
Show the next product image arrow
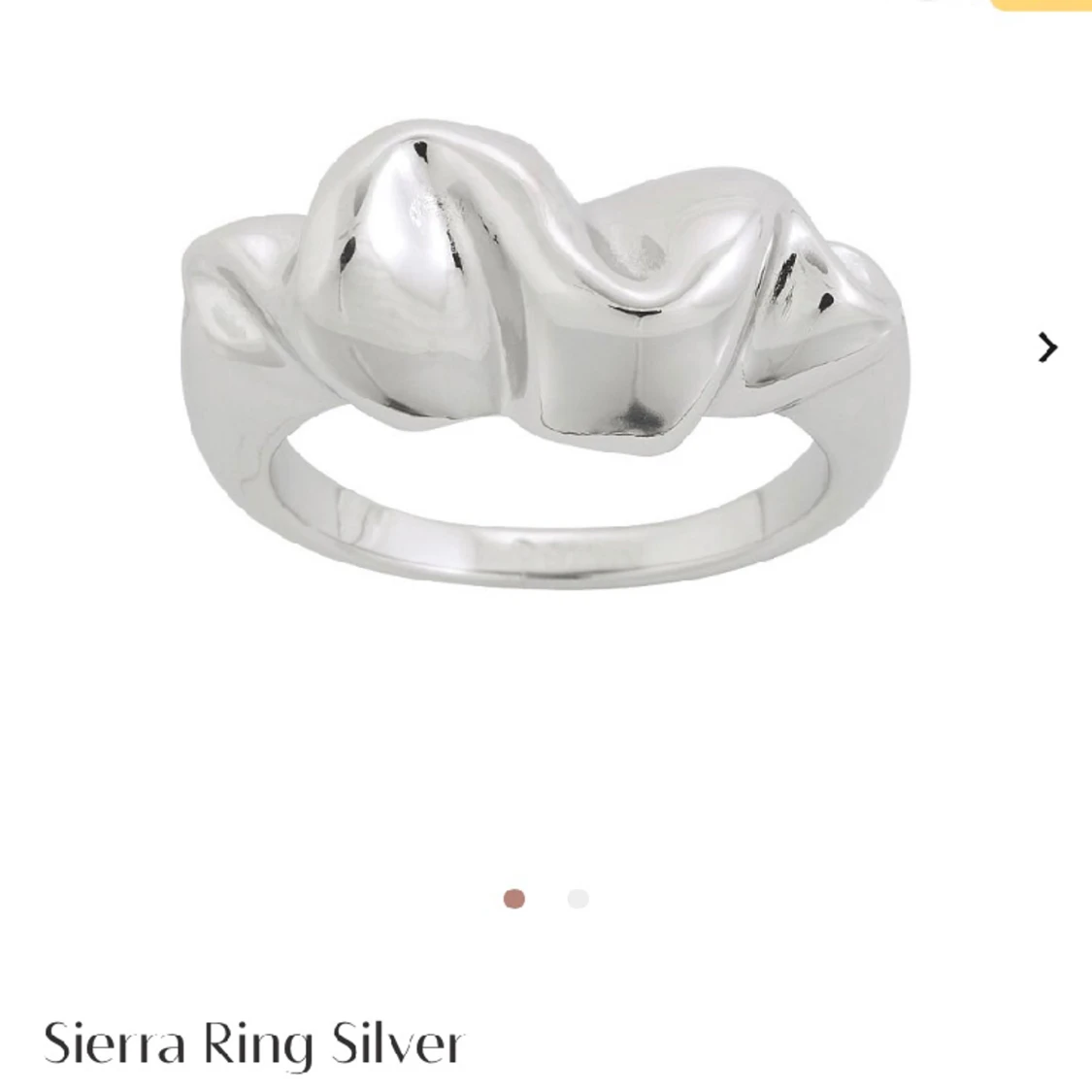coord(1046,347)
